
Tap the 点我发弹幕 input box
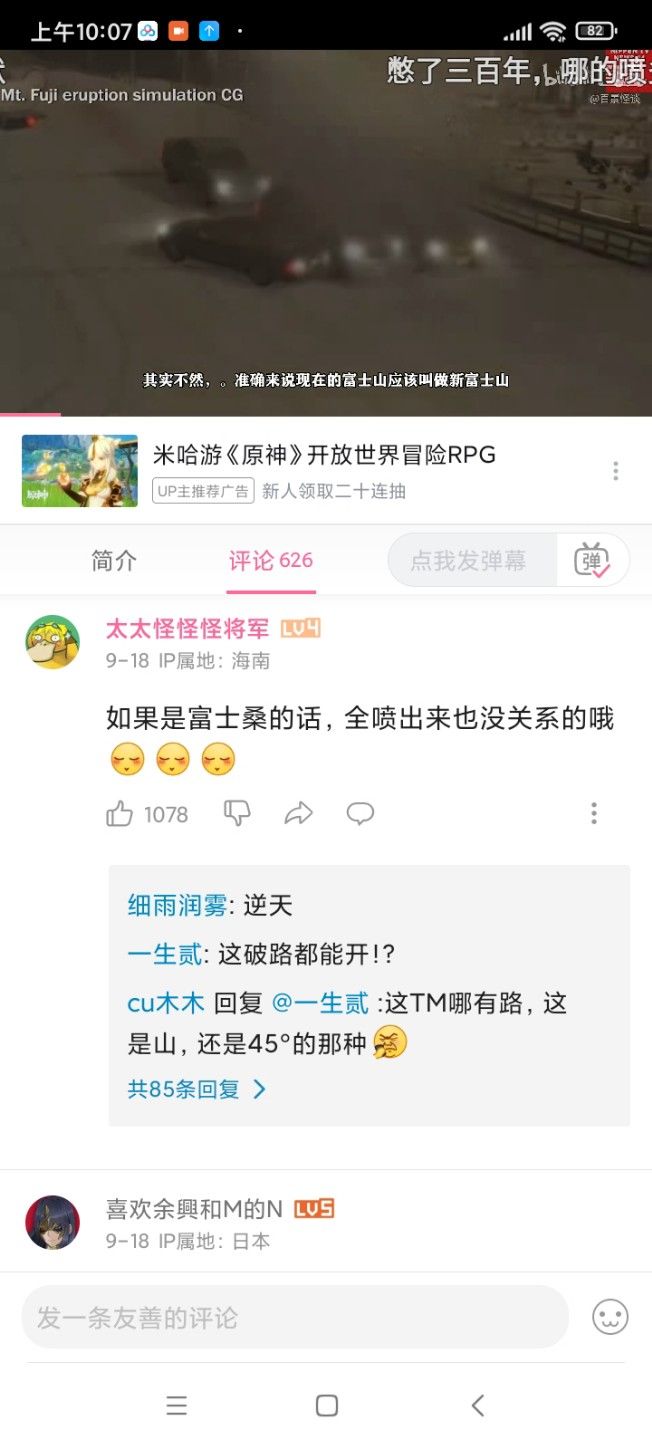click(470, 561)
